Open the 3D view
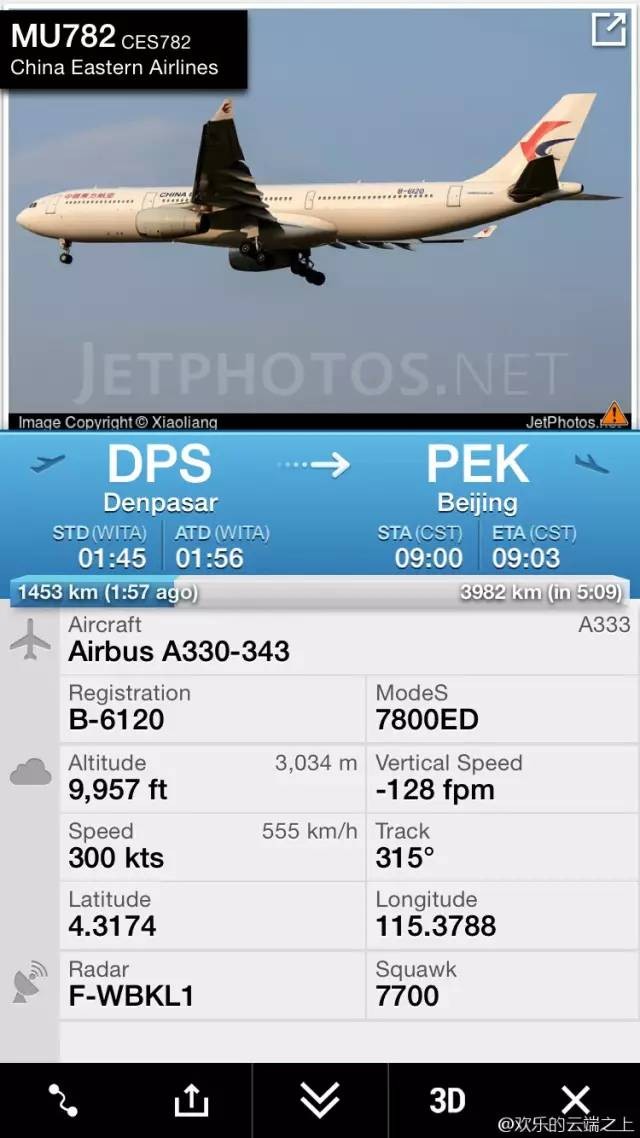 click(x=447, y=1100)
